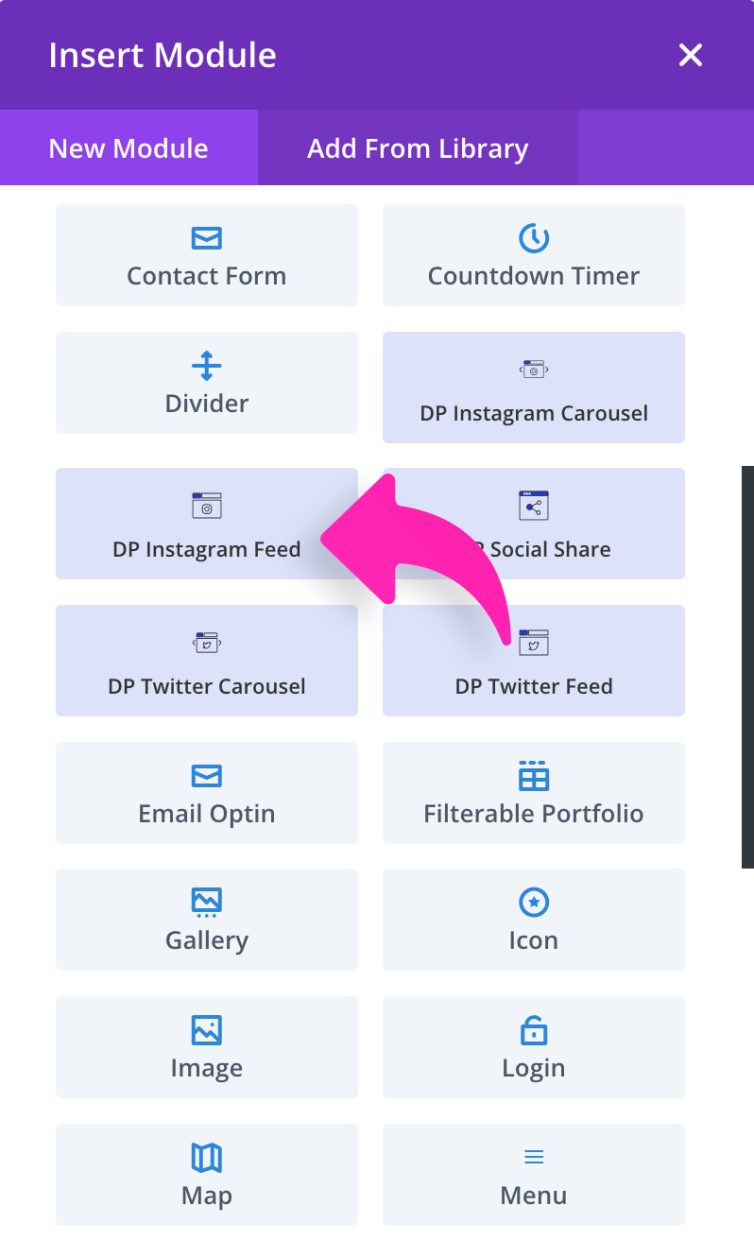Insert the Menu module
The image size is (754, 1240).
pos(533,1175)
